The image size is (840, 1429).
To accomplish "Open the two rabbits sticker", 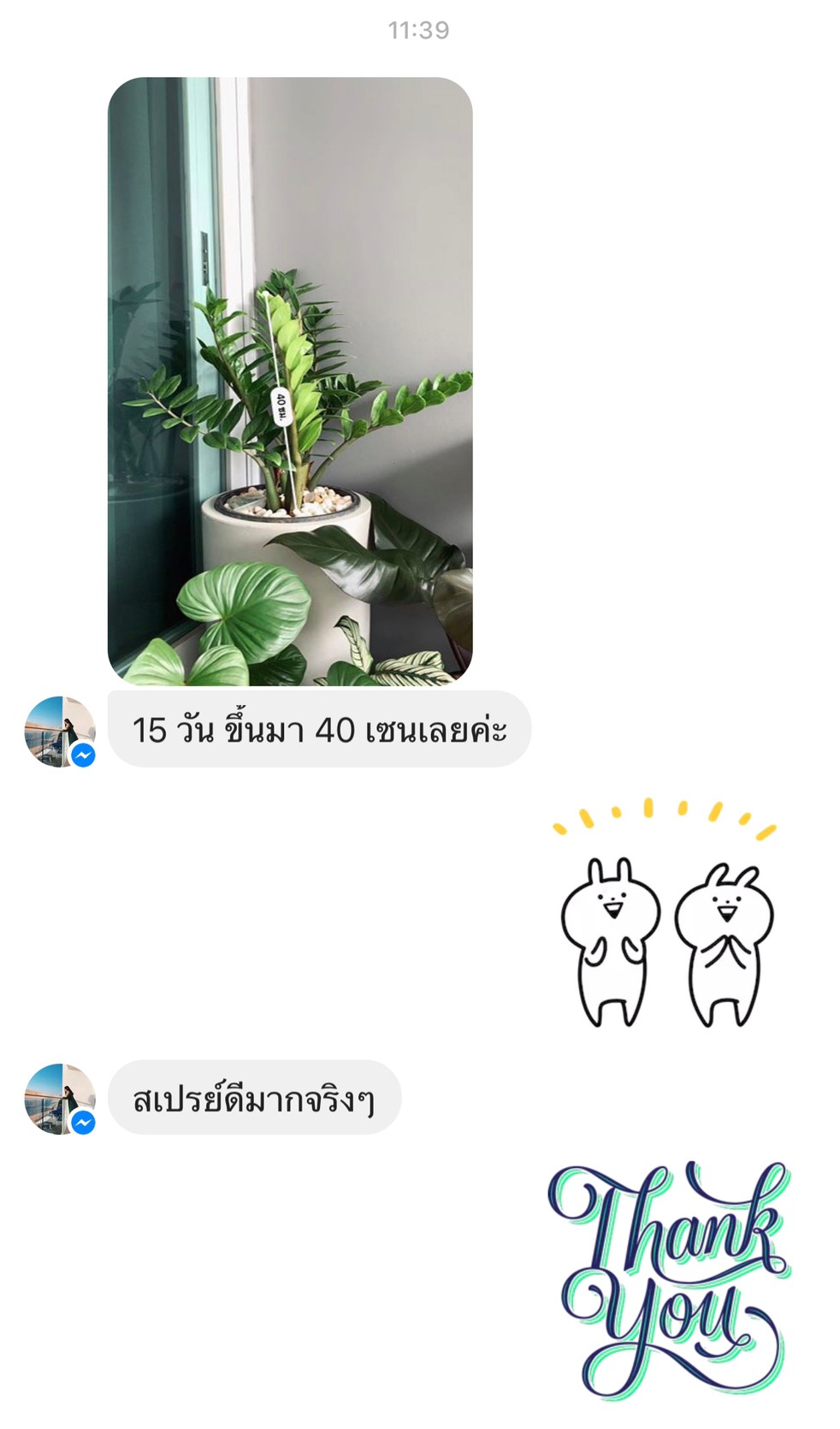I will [665, 912].
